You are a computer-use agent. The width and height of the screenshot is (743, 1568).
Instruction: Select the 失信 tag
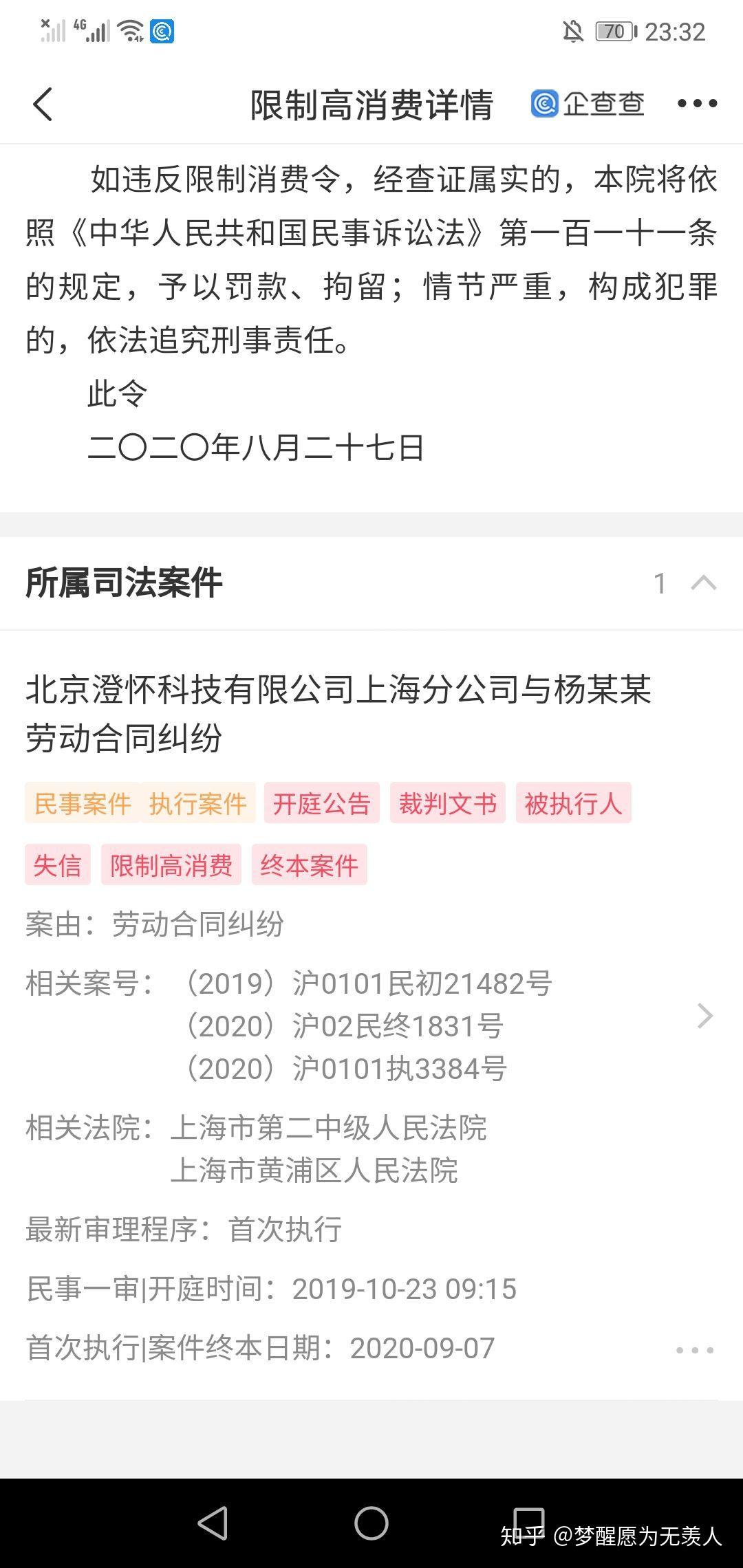tap(58, 865)
